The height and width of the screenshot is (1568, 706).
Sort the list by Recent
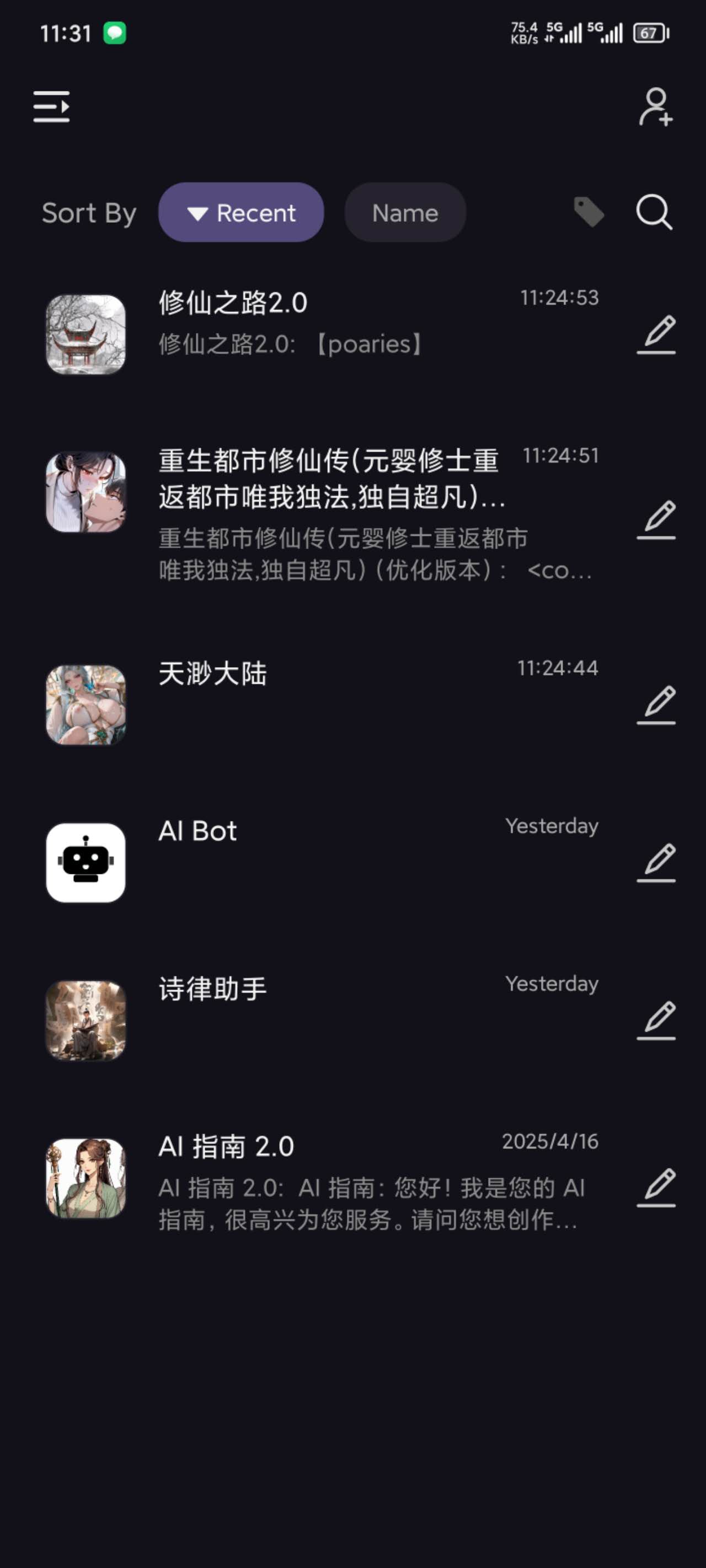[241, 212]
